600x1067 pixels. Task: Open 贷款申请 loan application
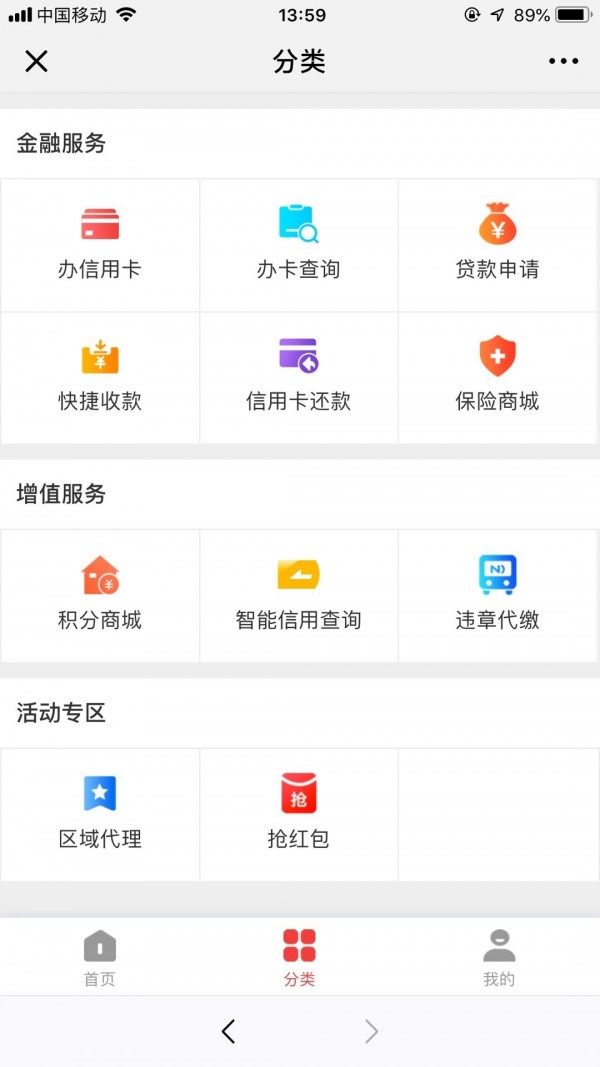pos(498,244)
